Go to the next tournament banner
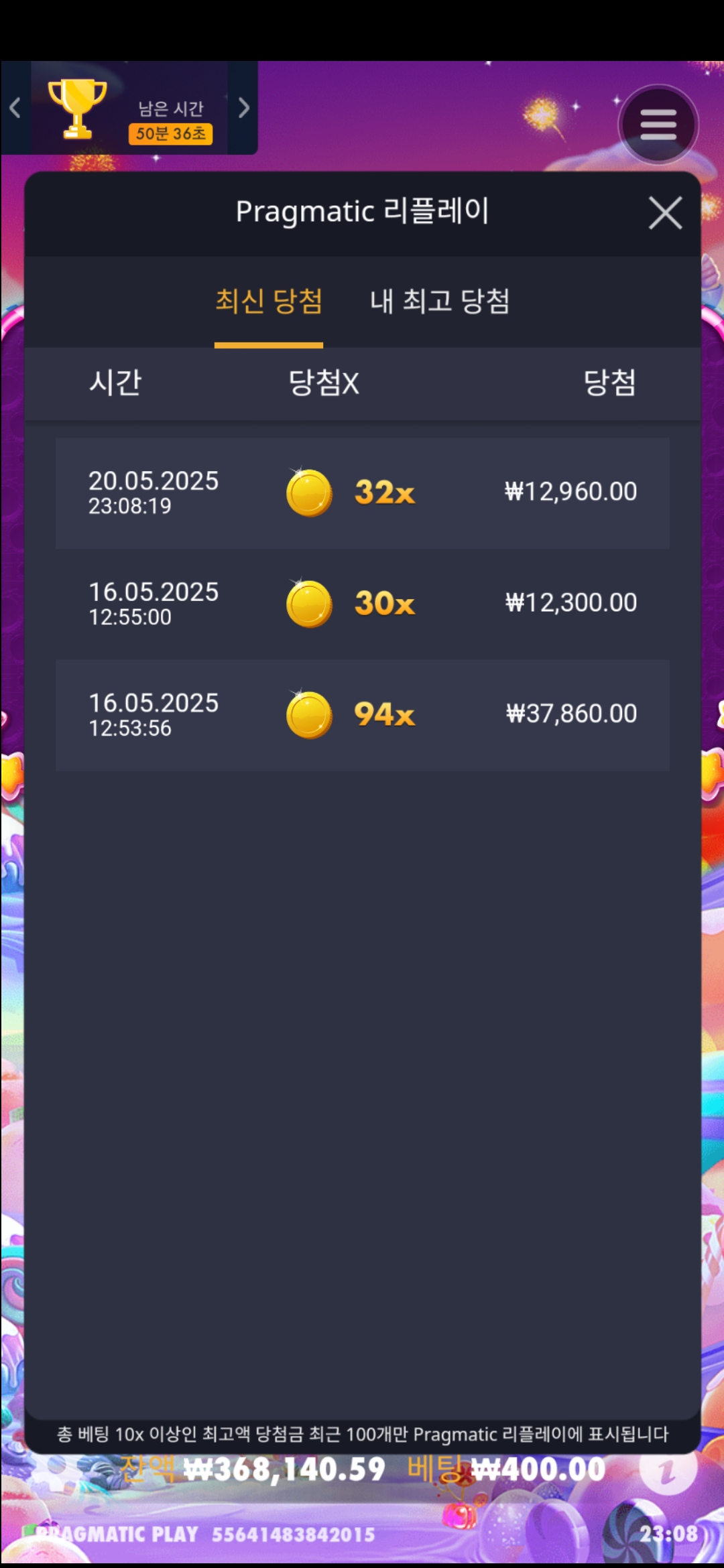Viewport: 724px width, 1568px height. tap(243, 108)
